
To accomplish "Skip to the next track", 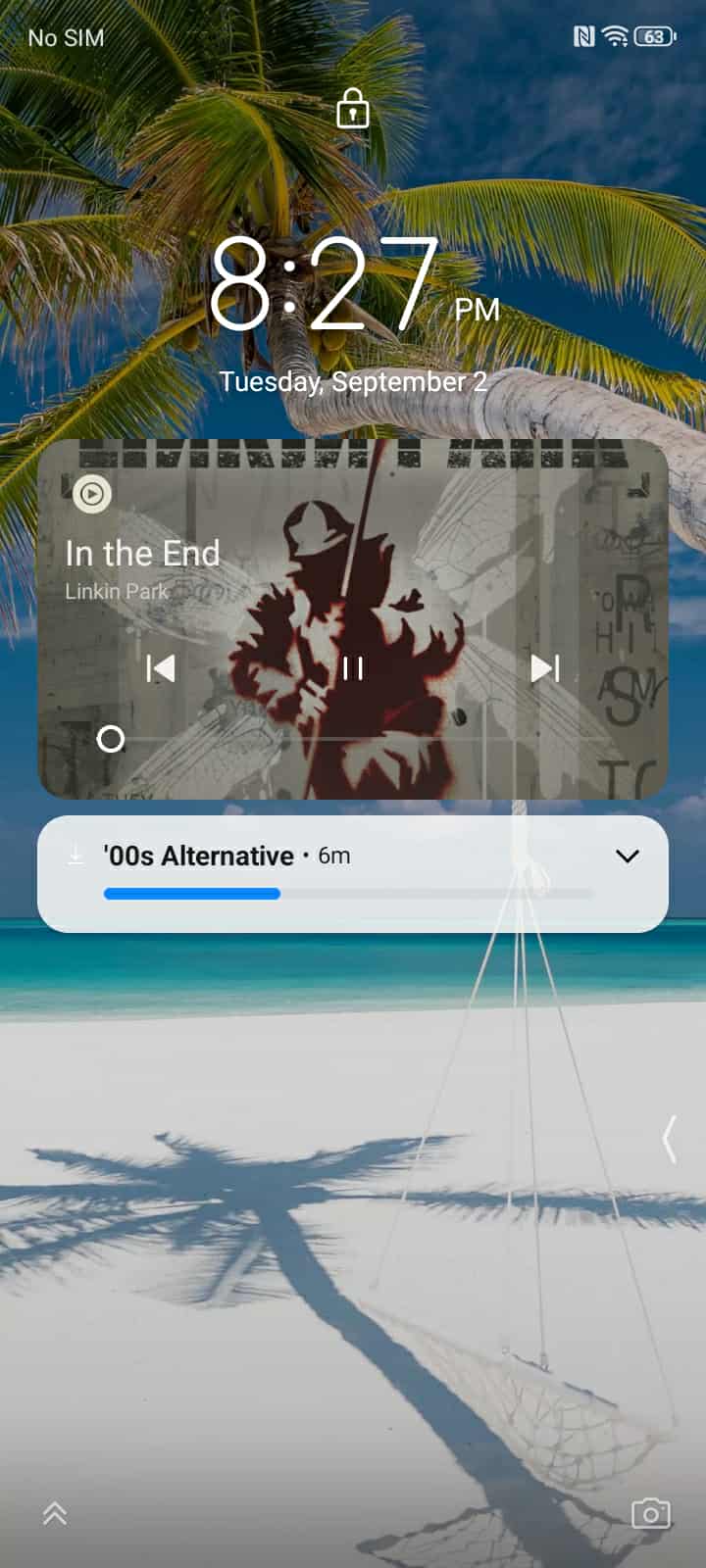I will click(x=545, y=668).
